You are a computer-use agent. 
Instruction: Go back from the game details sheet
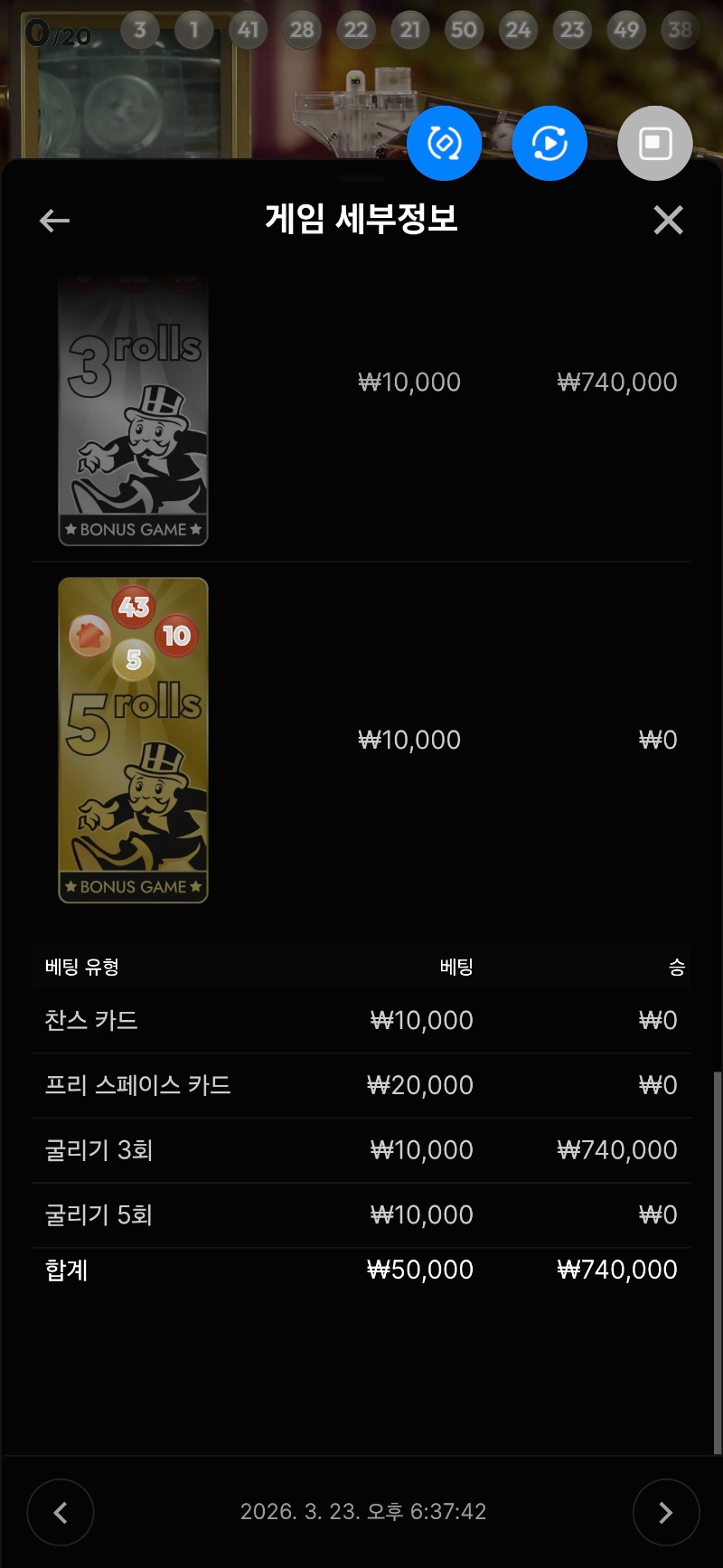click(x=55, y=221)
